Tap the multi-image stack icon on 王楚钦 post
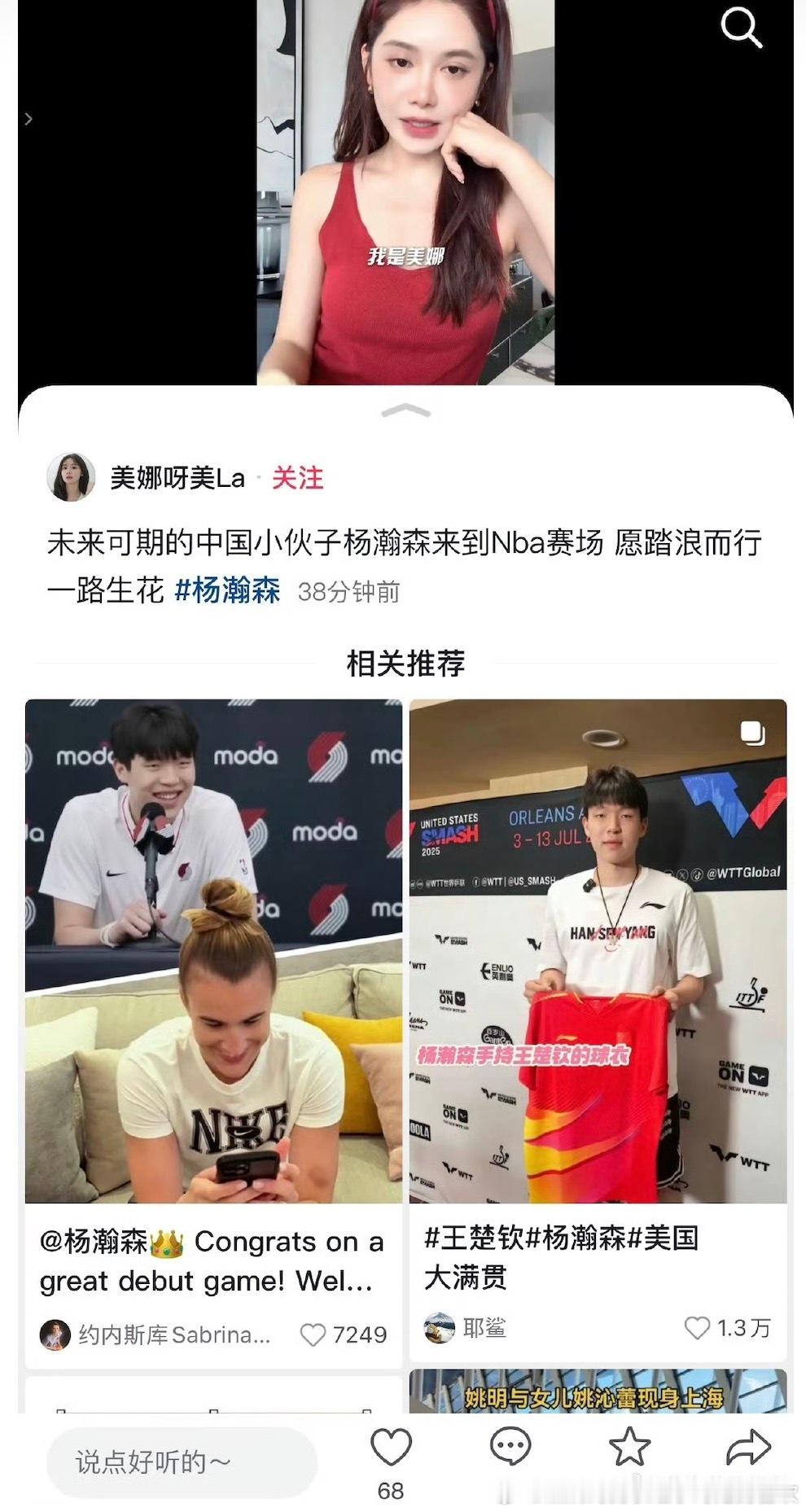The height and width of the screenshot is (1512, 806). coord(751,734)
